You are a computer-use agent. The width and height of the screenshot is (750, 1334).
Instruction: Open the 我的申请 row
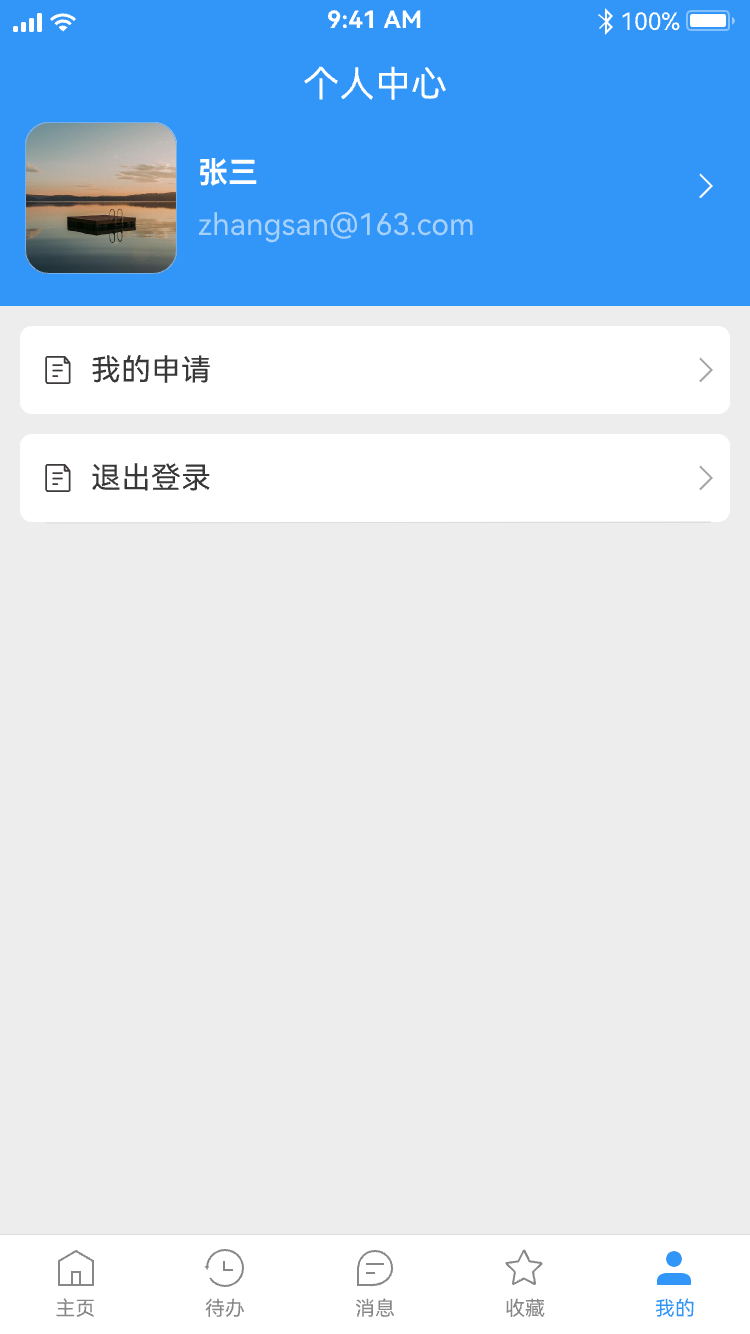pos(375,370)
